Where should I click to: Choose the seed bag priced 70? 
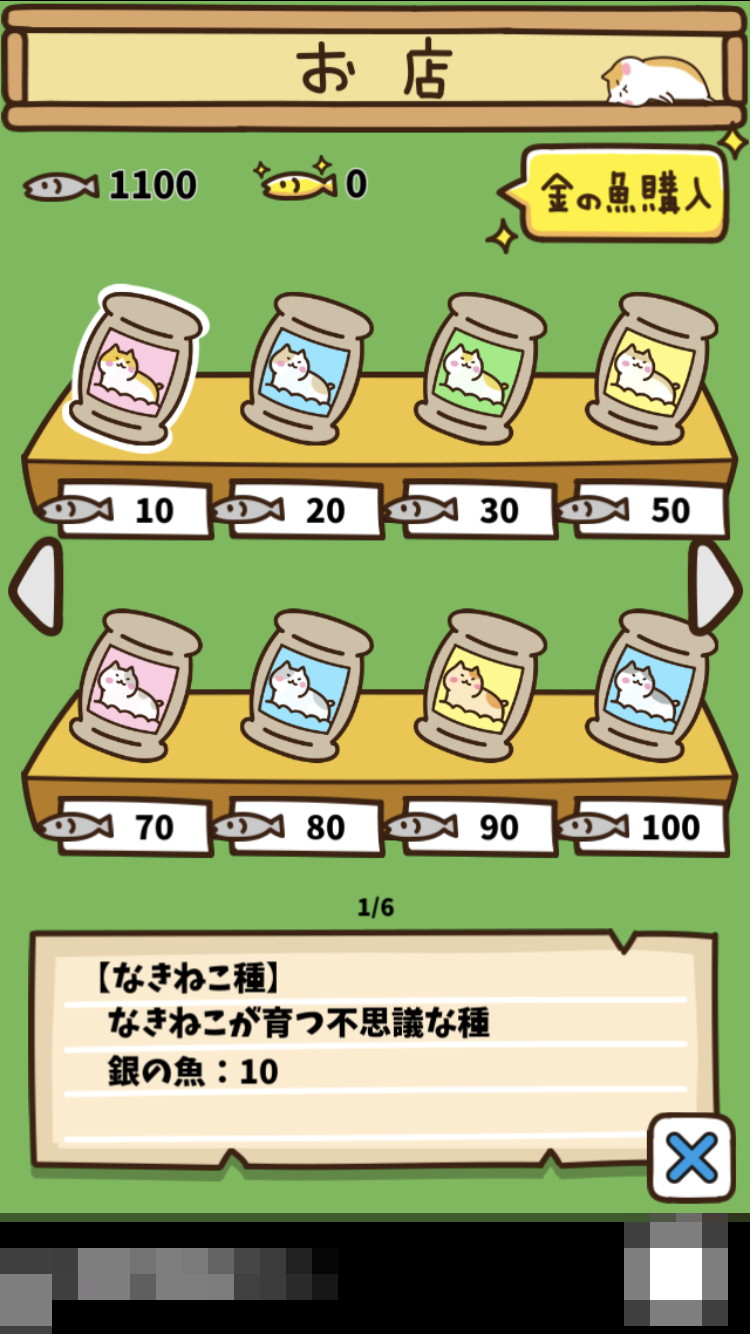tap(134, 686)
